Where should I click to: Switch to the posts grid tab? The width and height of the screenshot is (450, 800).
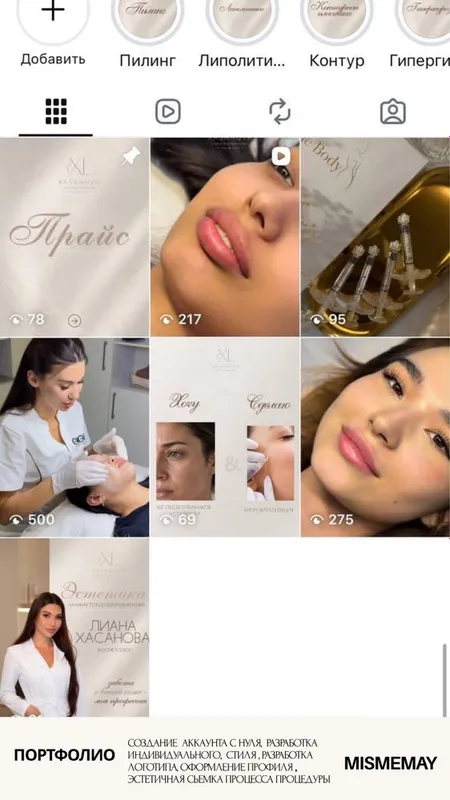(56, 111)
